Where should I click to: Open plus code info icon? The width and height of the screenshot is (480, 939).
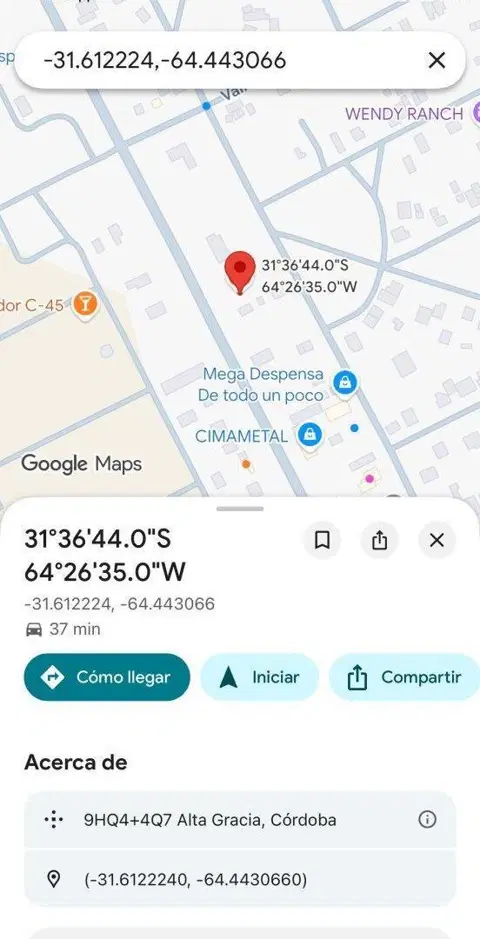pyautogui.click(x=427, y=819)
